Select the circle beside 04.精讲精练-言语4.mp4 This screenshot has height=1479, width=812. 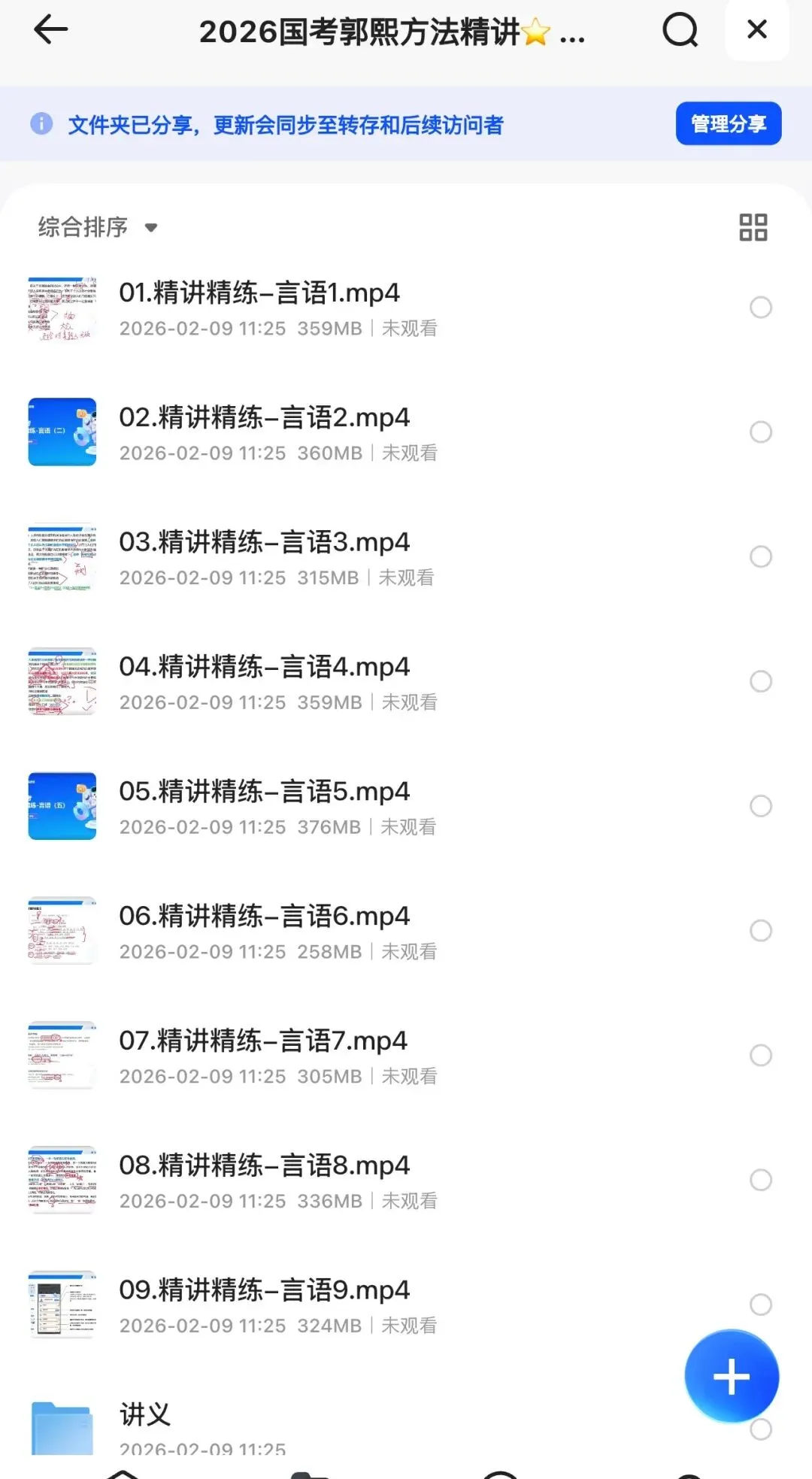761,681
